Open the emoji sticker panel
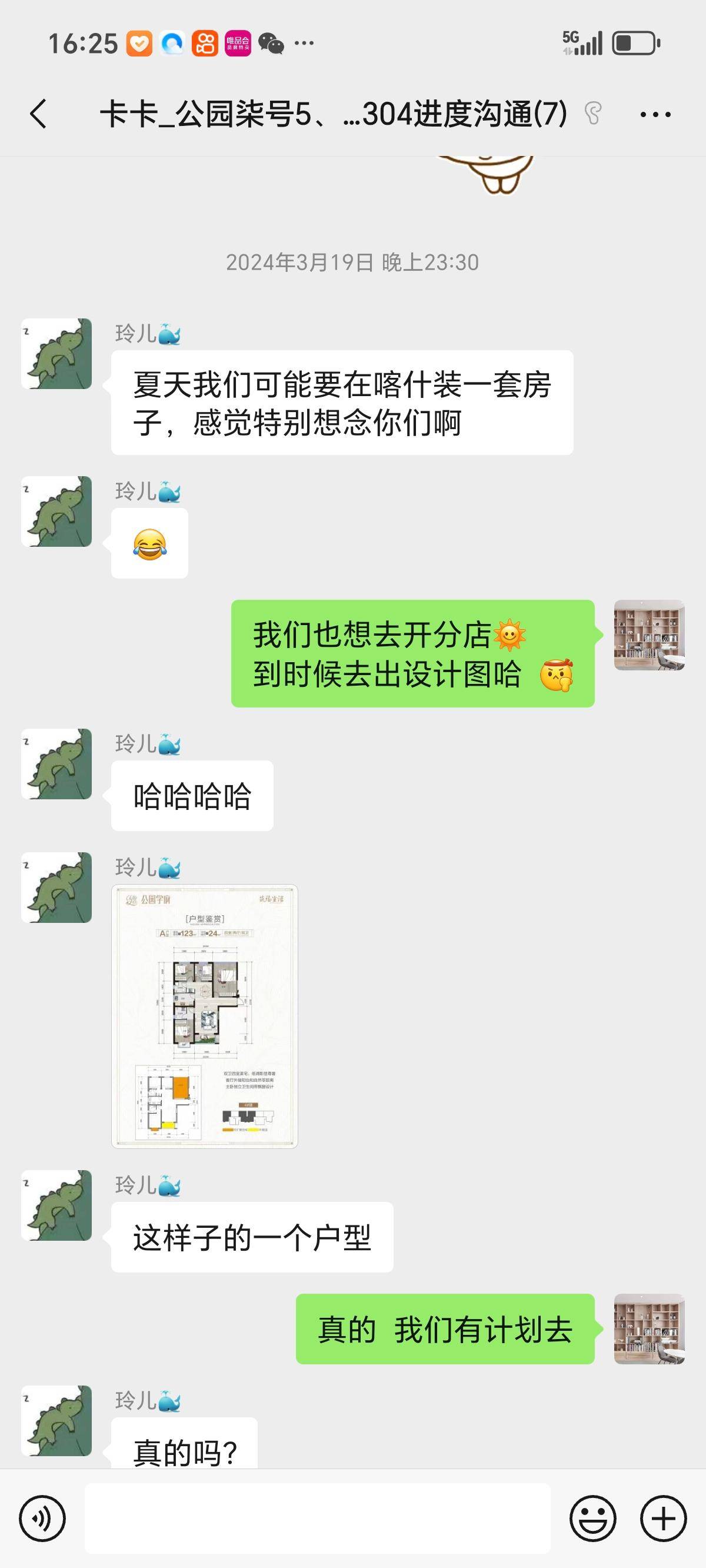Viewport: 706px width, 1568px height. [592, 1519]
